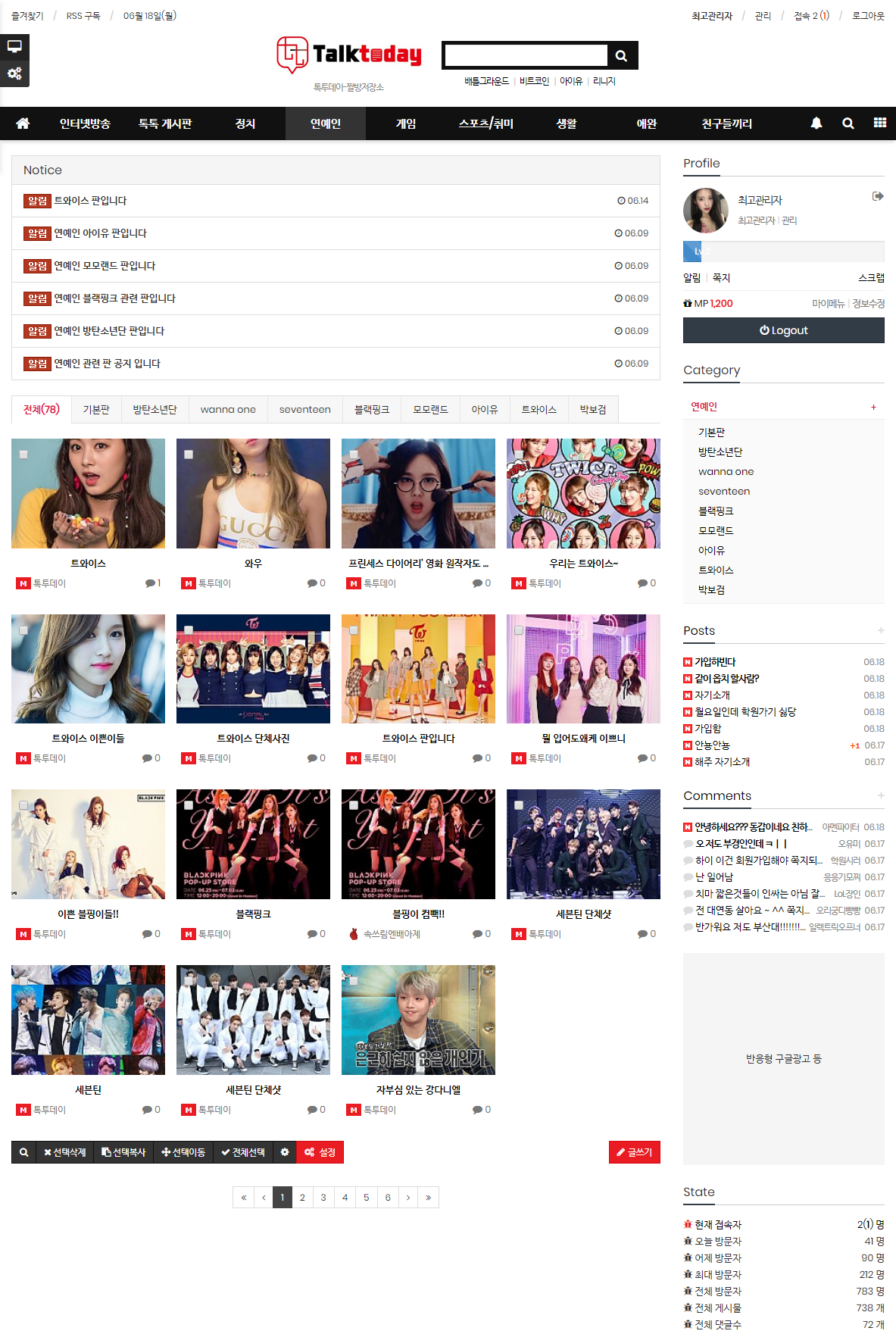Go to page 2 in pagination
896x1334 pixels.
pyautogui.click(x=302, y=1198)
